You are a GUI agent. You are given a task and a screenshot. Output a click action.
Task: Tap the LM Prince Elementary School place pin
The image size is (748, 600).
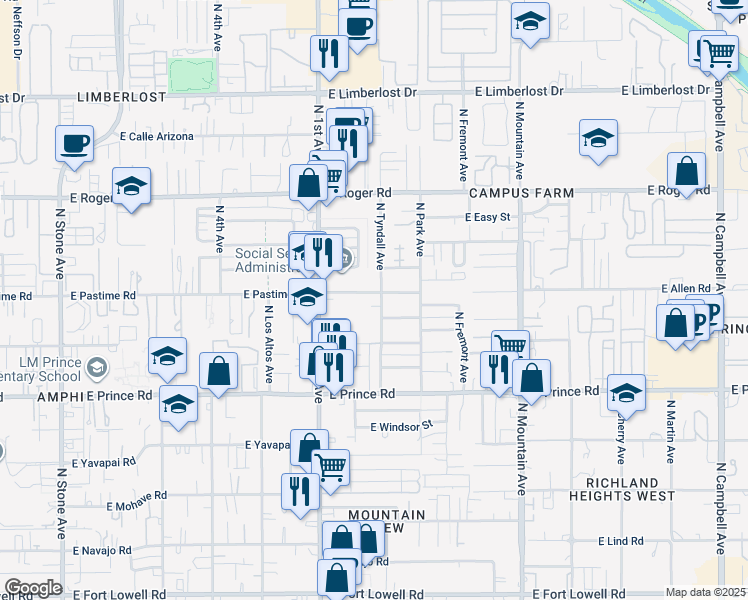click(x=97, y=367)
